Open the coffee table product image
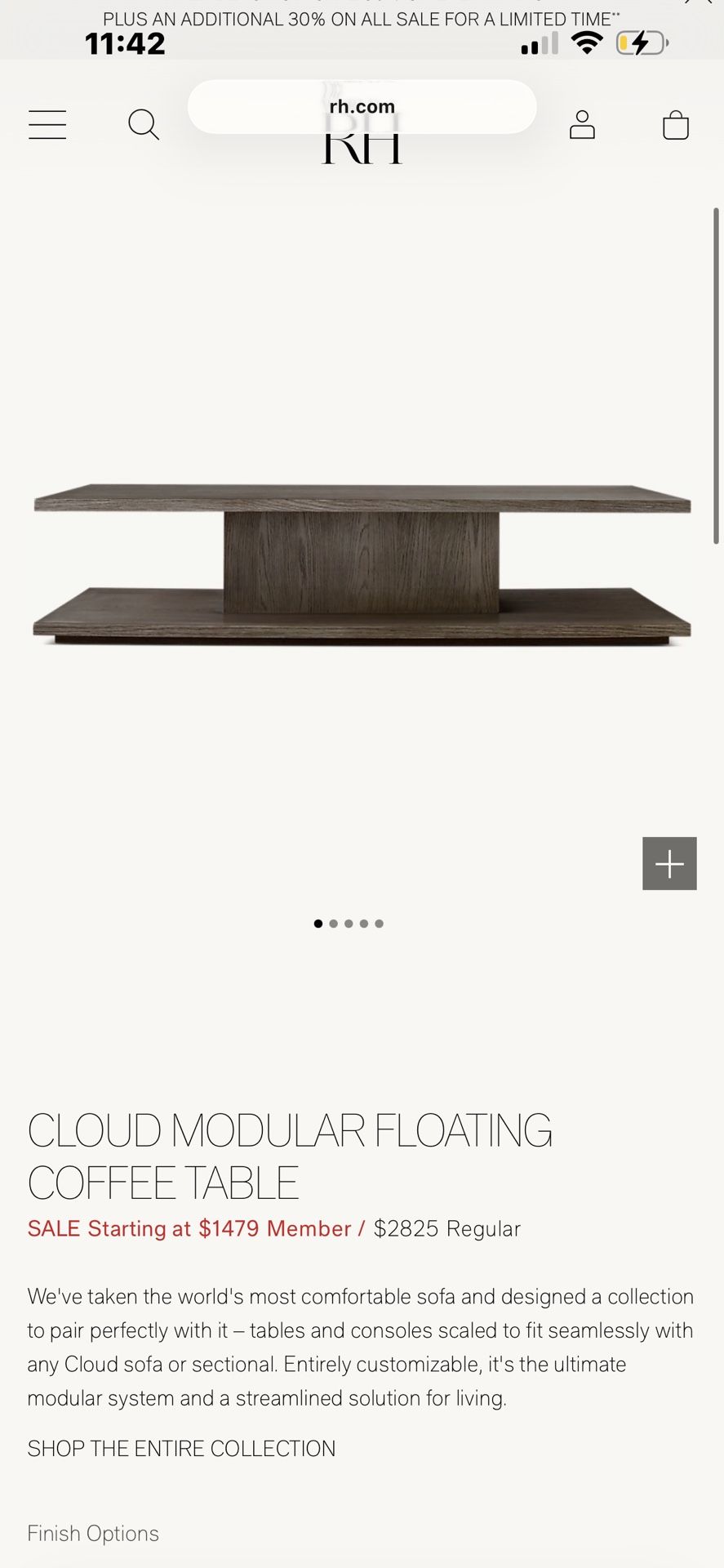The image size is (724, 1568). [362, 563]
